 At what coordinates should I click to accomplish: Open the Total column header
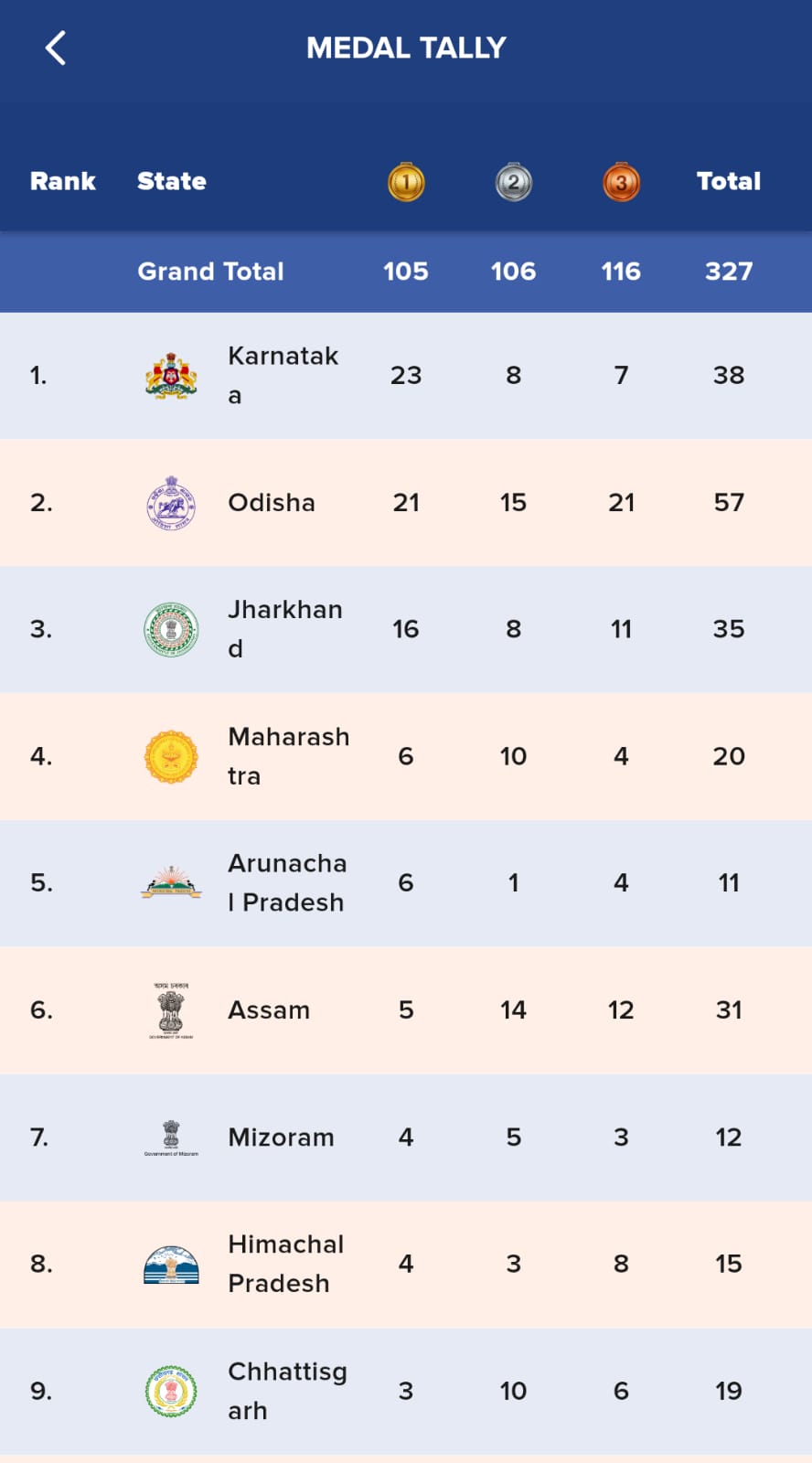pos(729,181)
